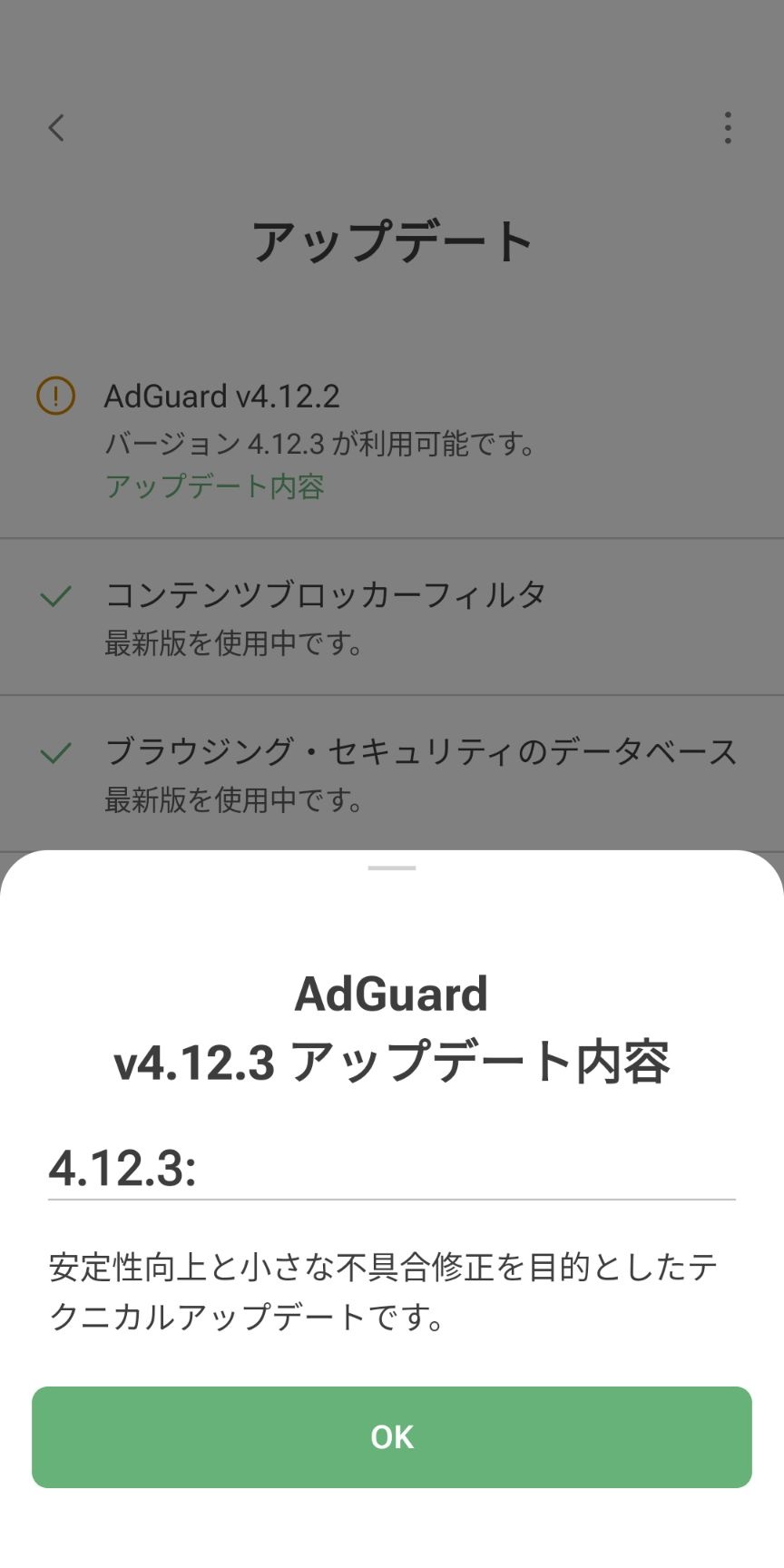This screenshot has width=784, height=1568.
Task: Collapse the bottom sheet via drag handle
Action: (x=392, y=868)
